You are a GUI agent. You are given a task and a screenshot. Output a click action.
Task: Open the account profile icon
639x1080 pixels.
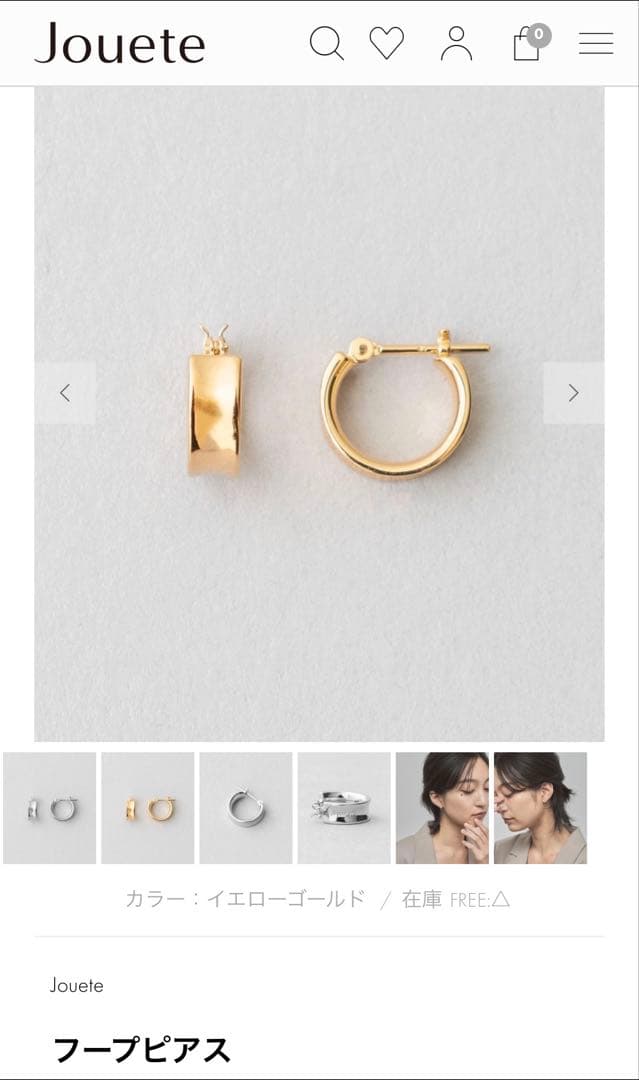pyautogui.click(x=456, y=43)
